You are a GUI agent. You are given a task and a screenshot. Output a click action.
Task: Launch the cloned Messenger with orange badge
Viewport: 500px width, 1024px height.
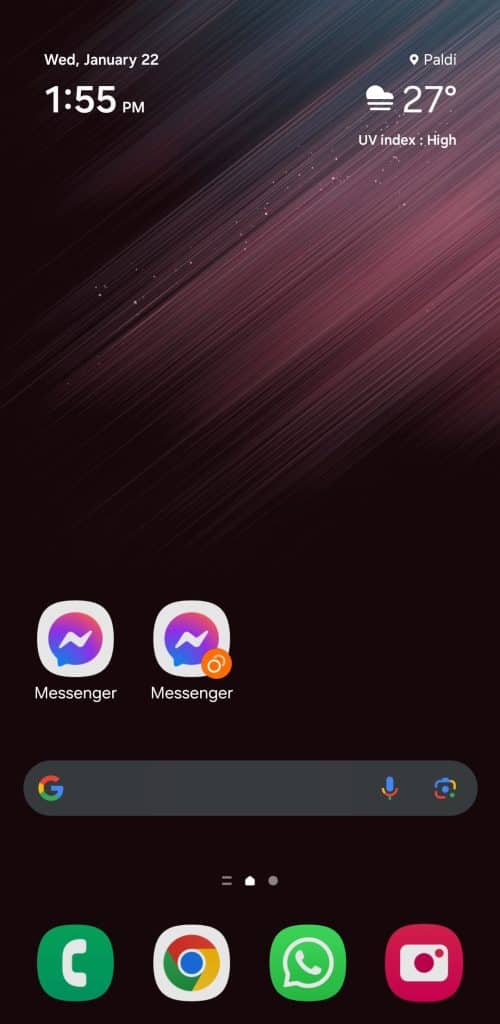click(191, 638)
